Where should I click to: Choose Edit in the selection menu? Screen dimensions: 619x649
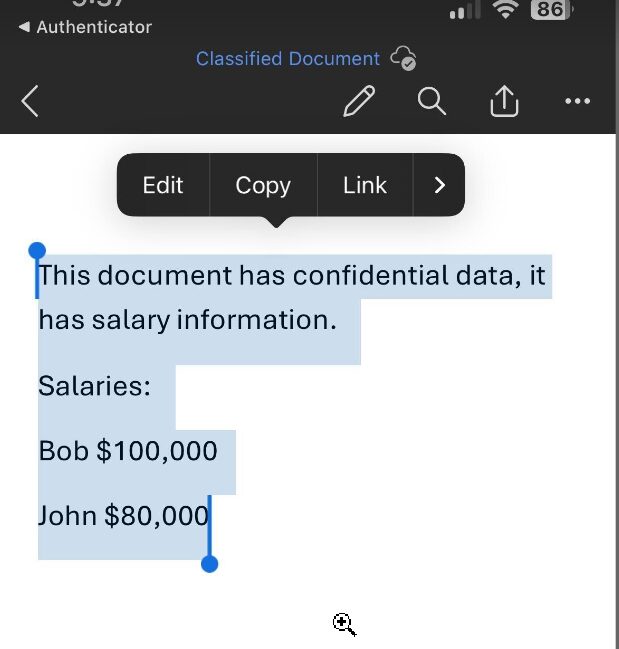click(163, 185)
